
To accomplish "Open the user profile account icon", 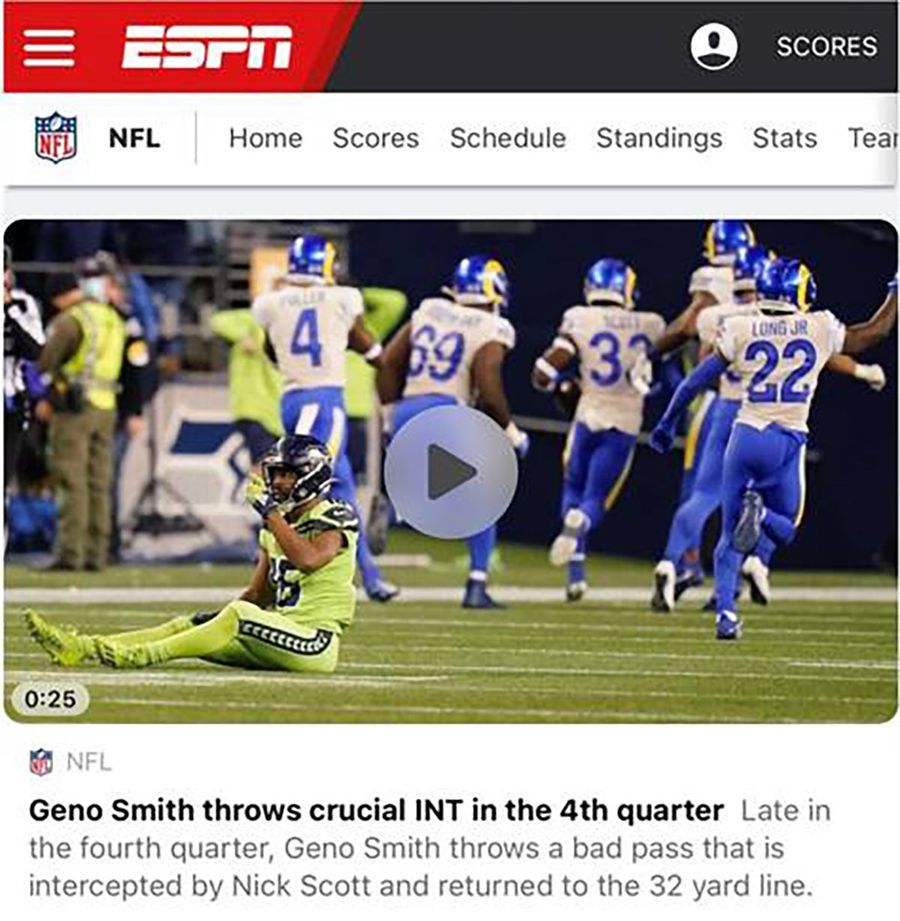I will pos(714,47).
